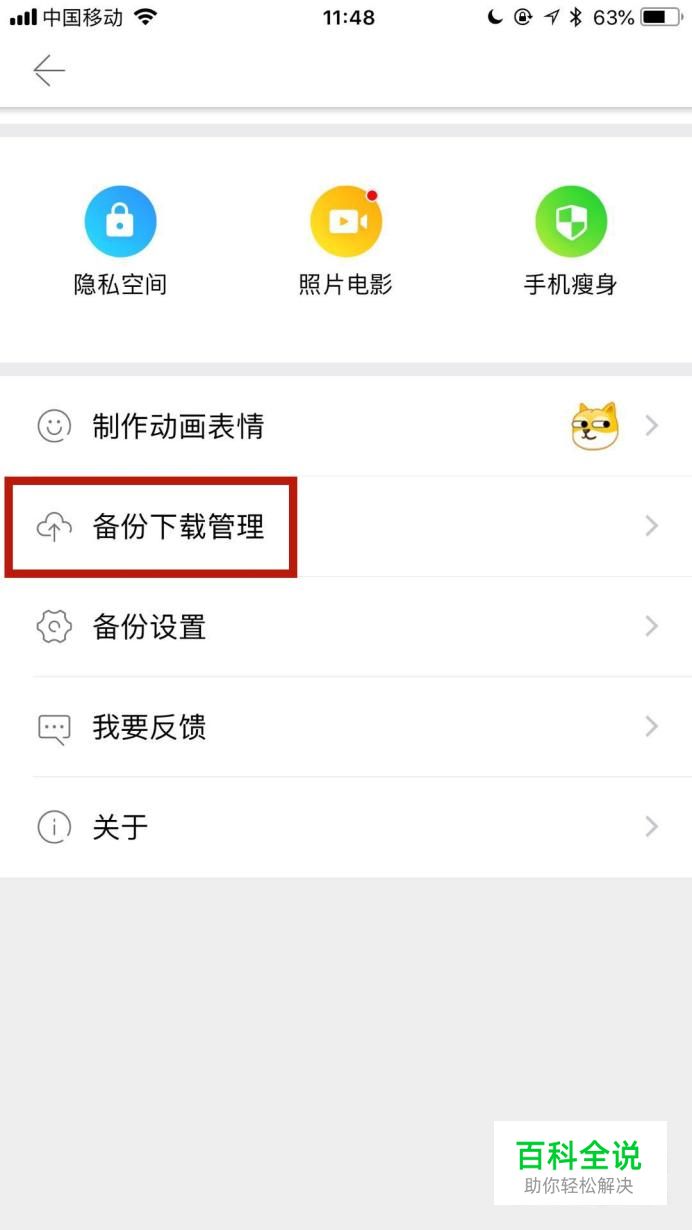Viewport: 692px width, 1230px height.
Task: Open 备份设置 backup settings
Action: coord(346,626)
